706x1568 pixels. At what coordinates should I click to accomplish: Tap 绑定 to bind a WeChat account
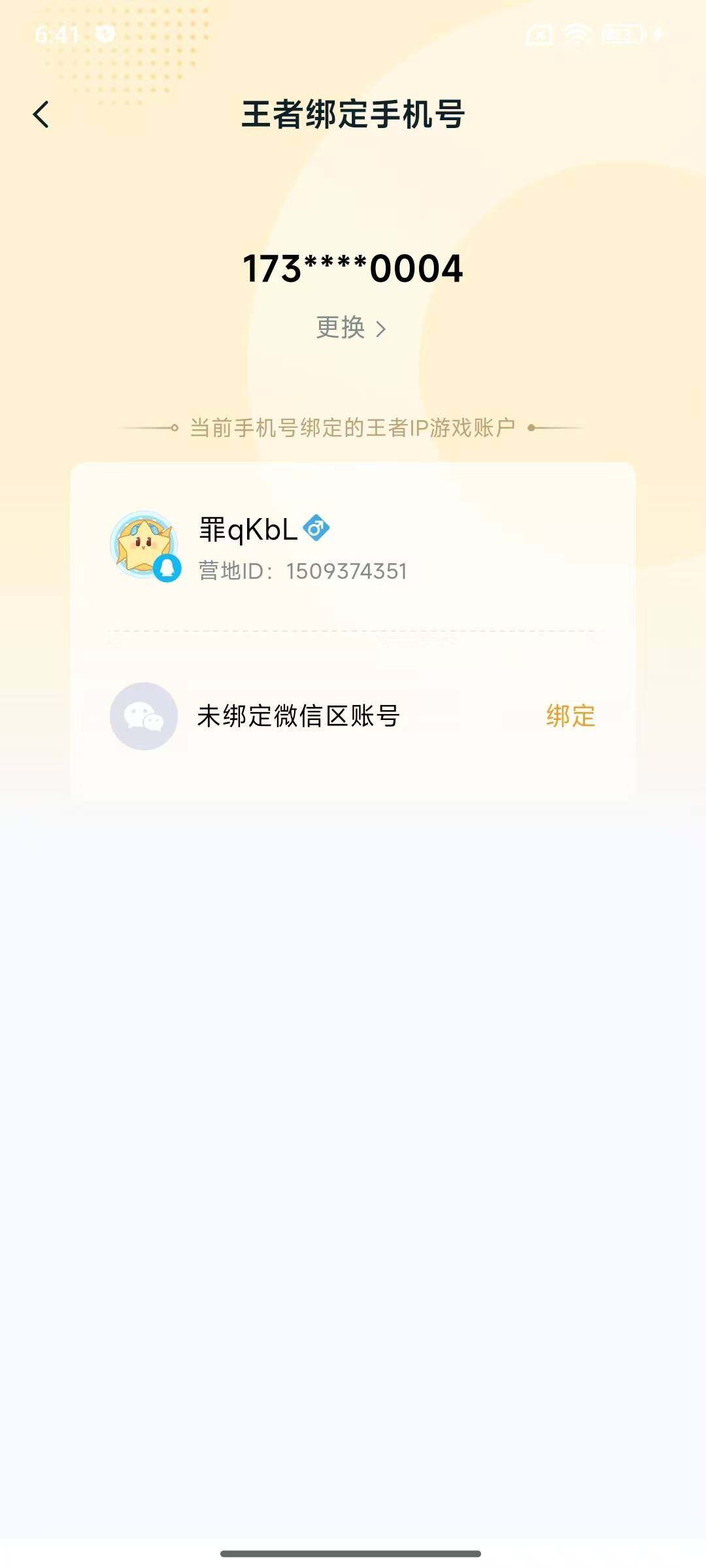(x=570, y=717)
